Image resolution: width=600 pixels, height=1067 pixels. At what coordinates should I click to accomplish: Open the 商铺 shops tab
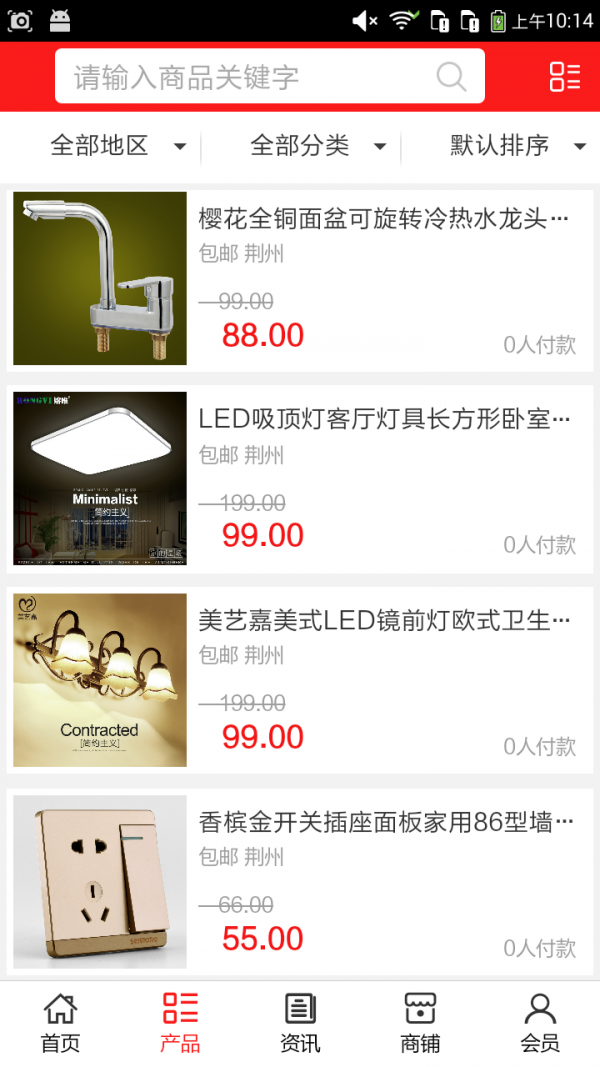tap(420, 1023)
